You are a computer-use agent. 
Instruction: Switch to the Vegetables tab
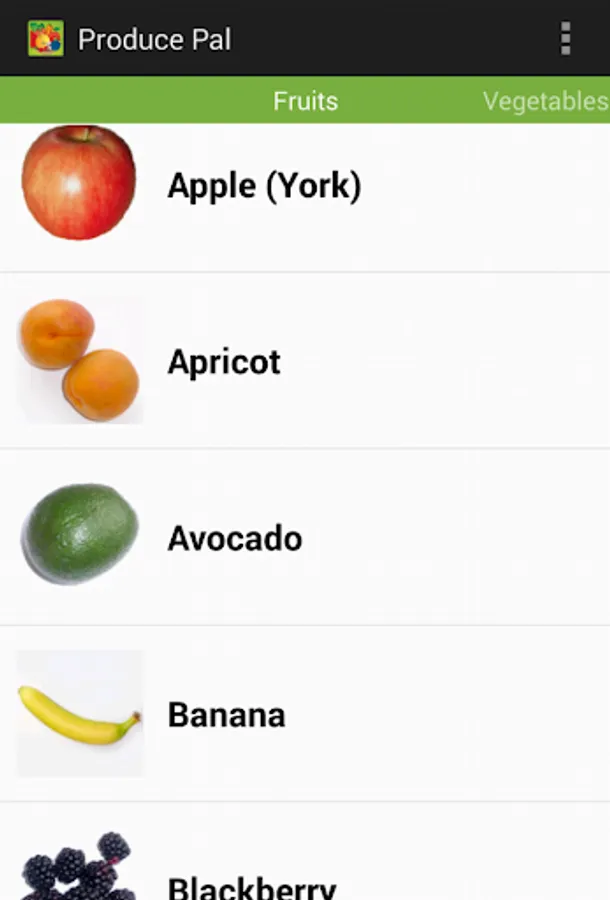tap(545, 101)
